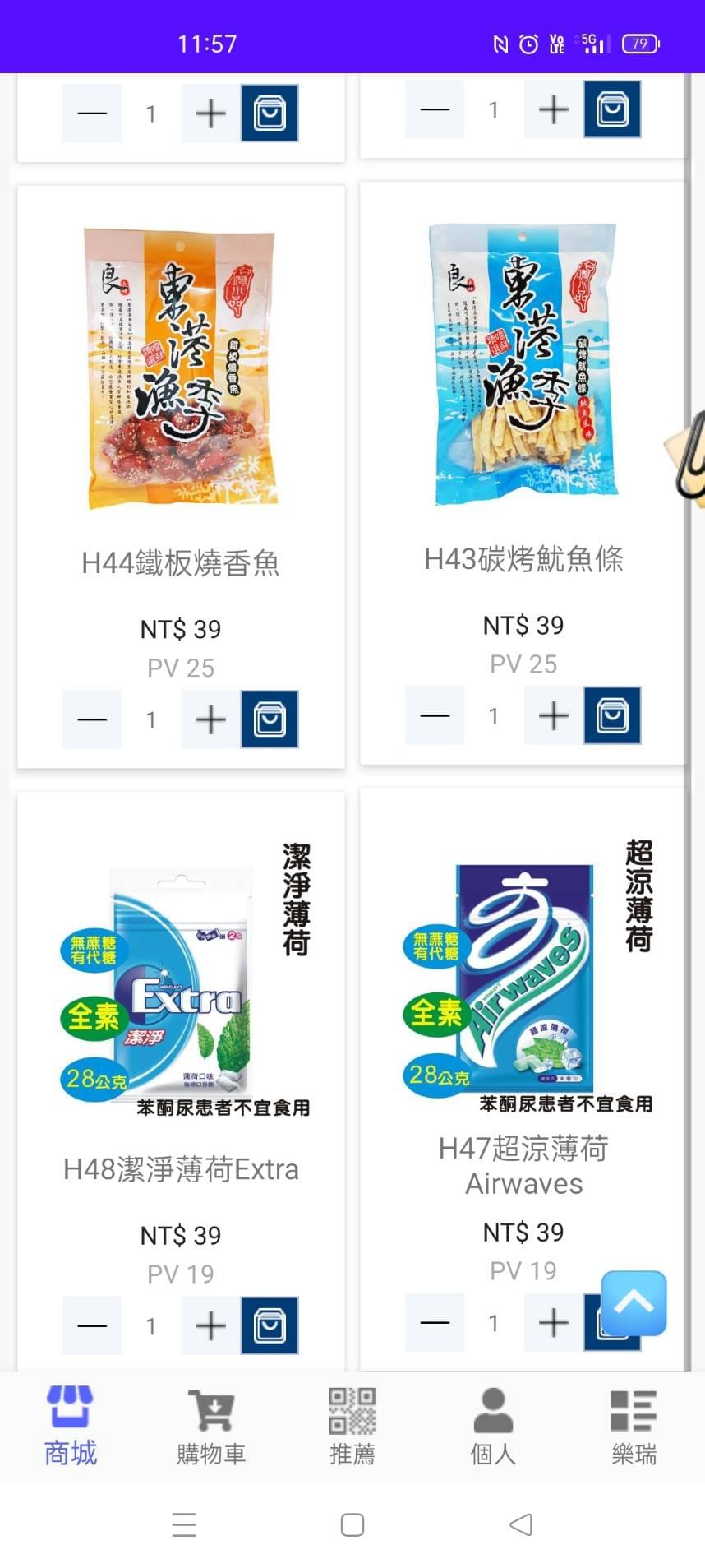Decrease quantity of H47超涼薄荷 Airwaves
The image size is (705, 1568).
(435, 1322)
